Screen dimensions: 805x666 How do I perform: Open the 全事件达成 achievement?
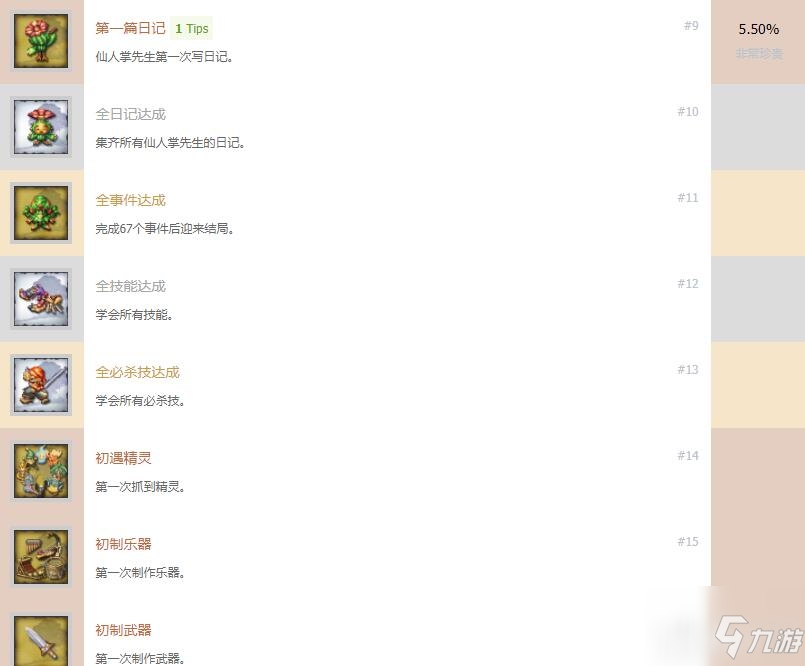130,200
